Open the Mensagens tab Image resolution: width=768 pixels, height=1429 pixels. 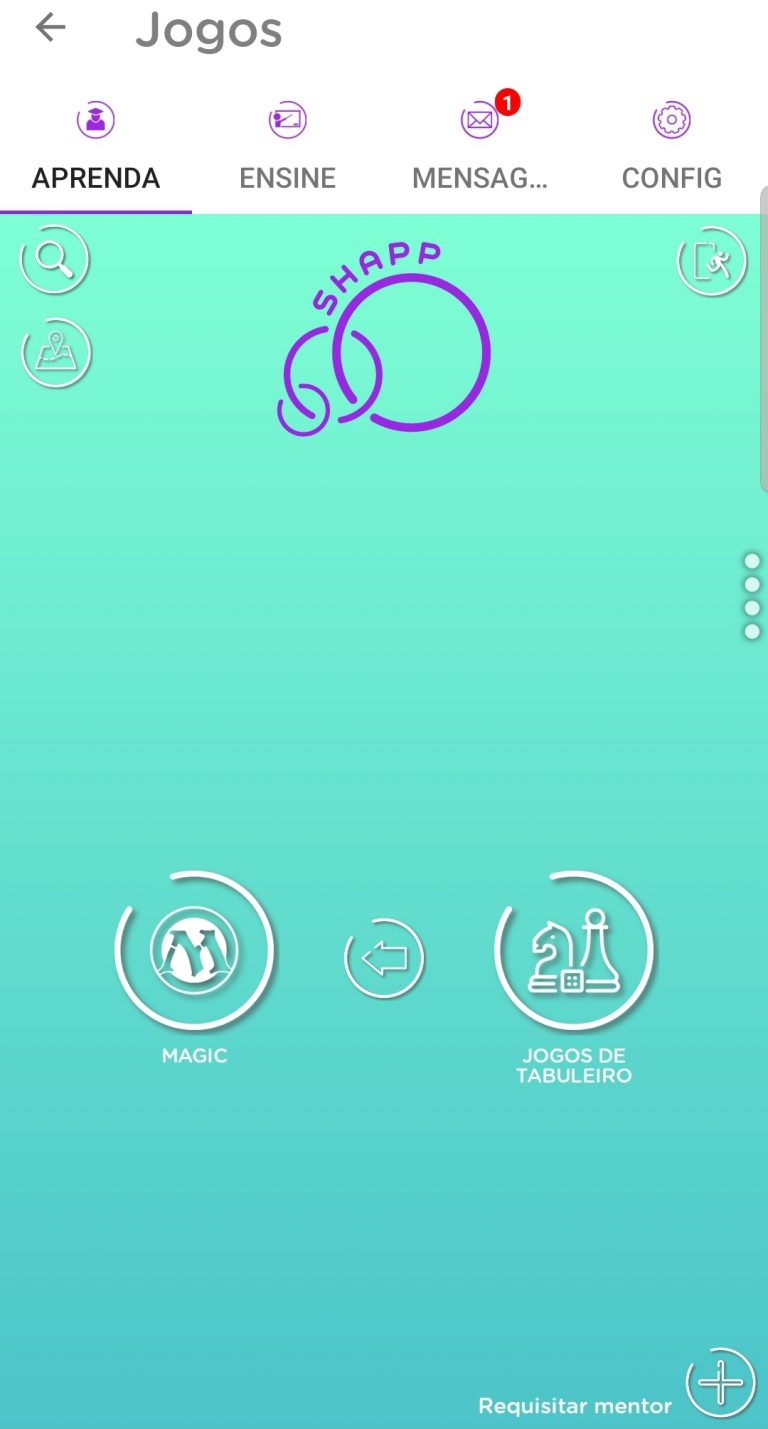(x=480, y=150)
